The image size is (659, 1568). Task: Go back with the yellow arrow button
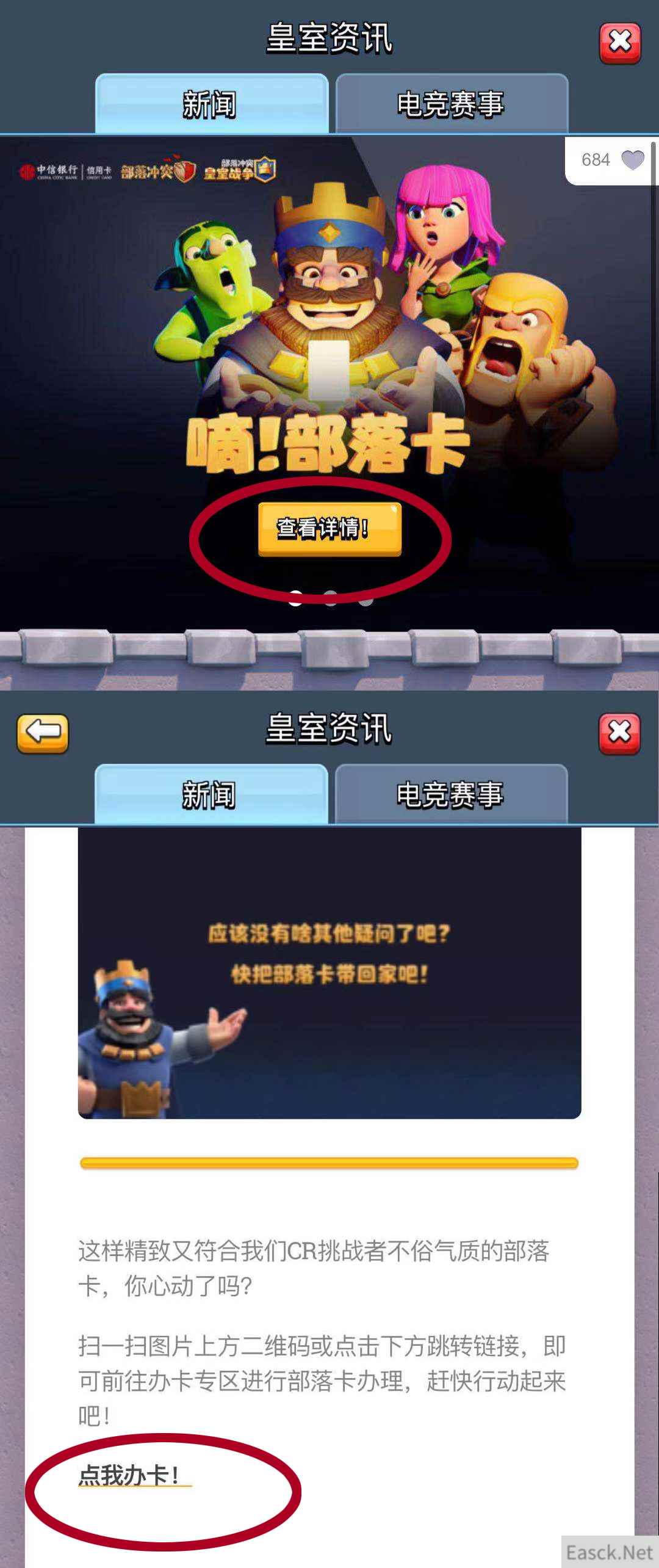43,732
